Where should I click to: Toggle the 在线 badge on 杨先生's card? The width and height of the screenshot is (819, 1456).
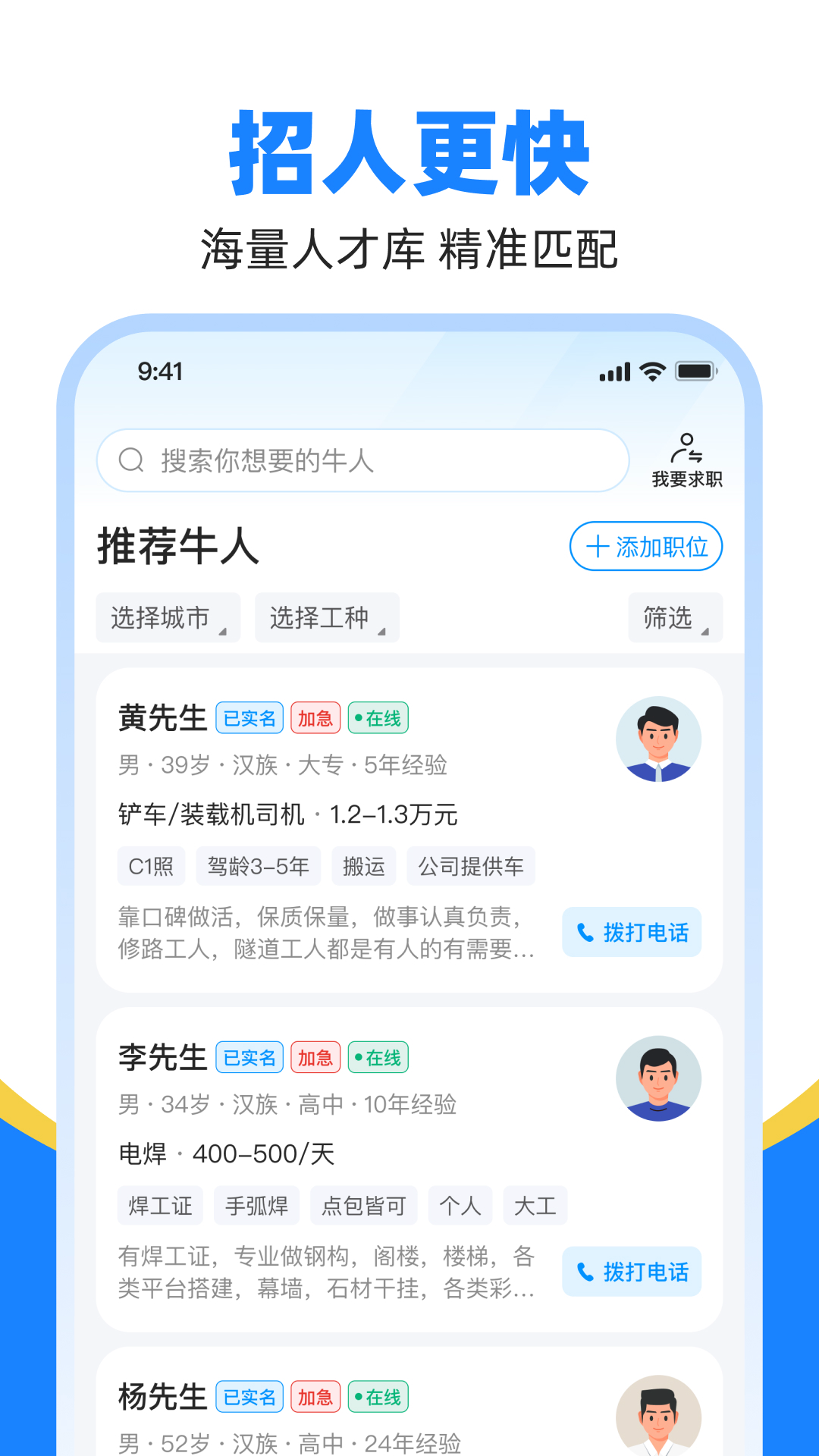pos(378,1397)
